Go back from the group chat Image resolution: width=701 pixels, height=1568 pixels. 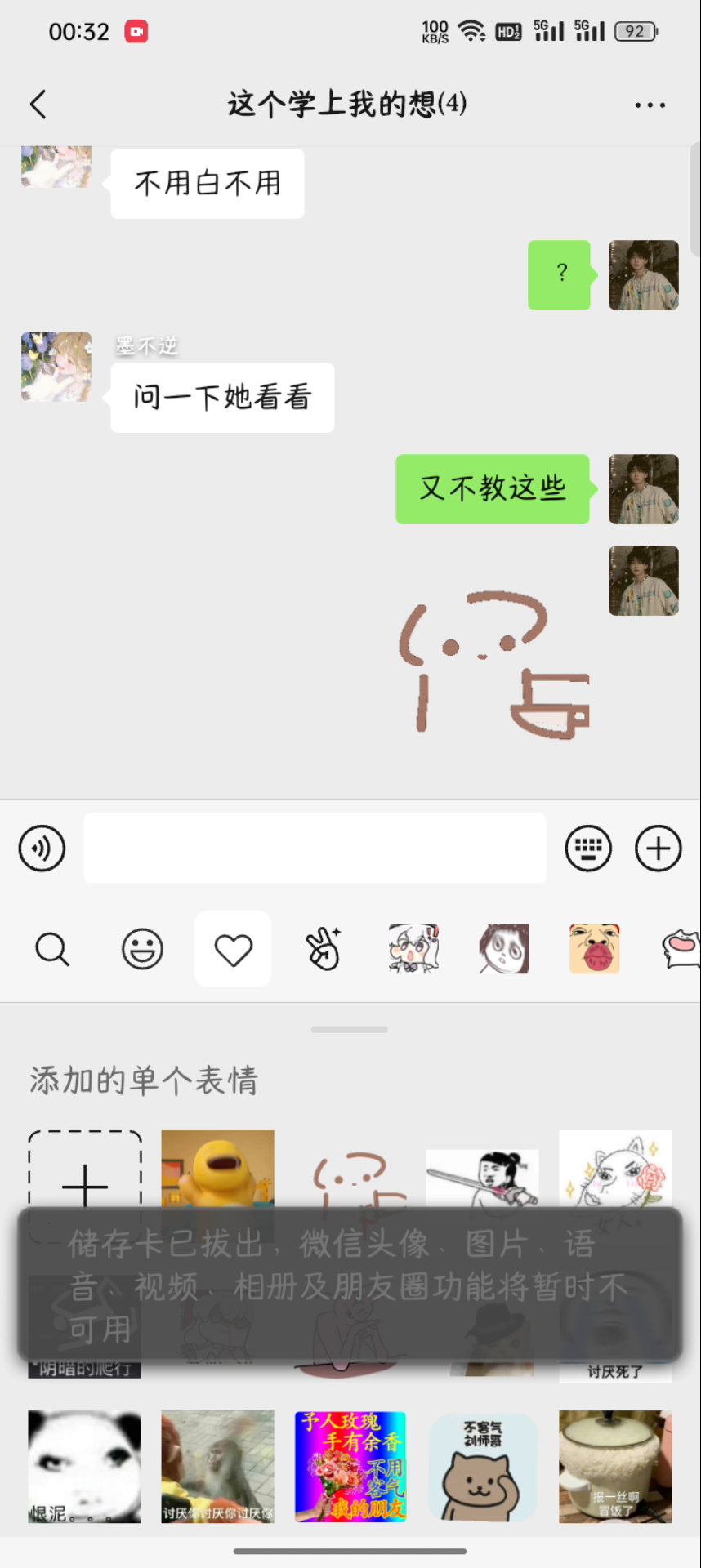[x=38, y=105]
